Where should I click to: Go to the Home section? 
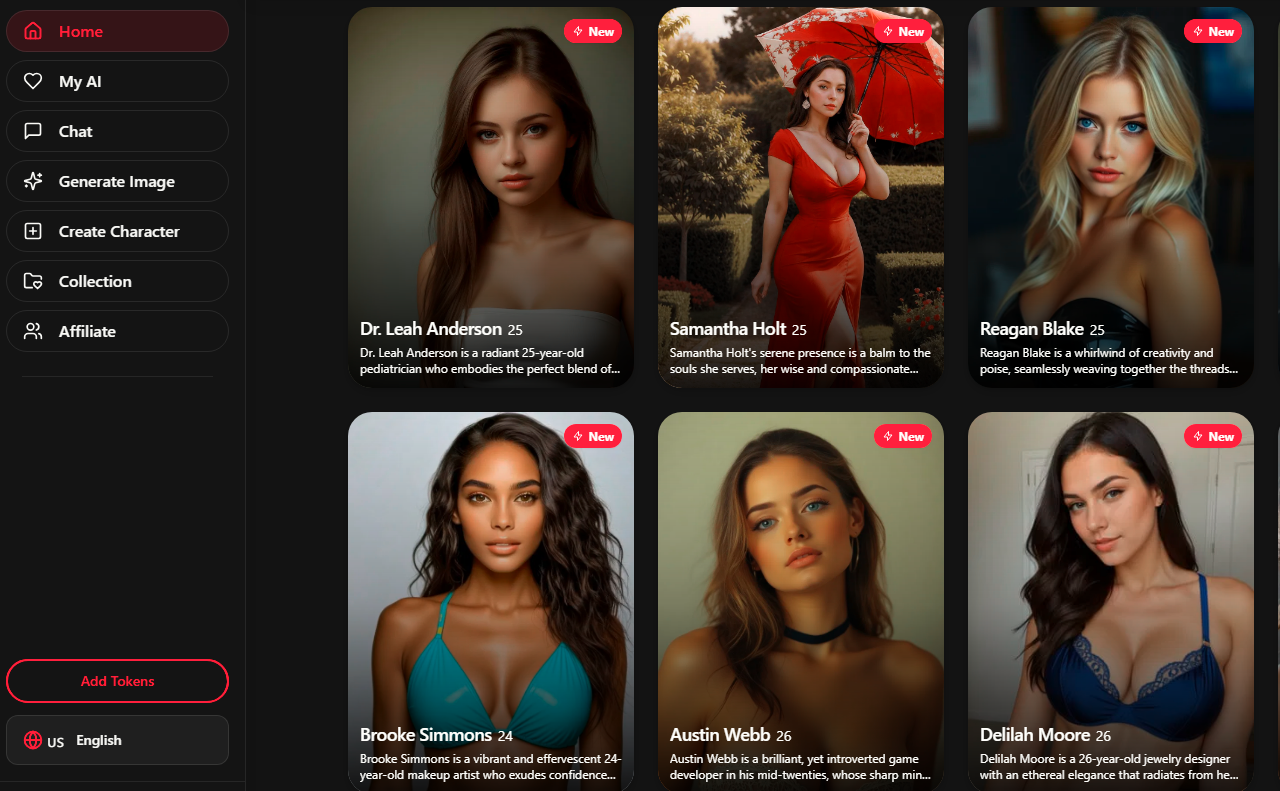pos(117,31)
